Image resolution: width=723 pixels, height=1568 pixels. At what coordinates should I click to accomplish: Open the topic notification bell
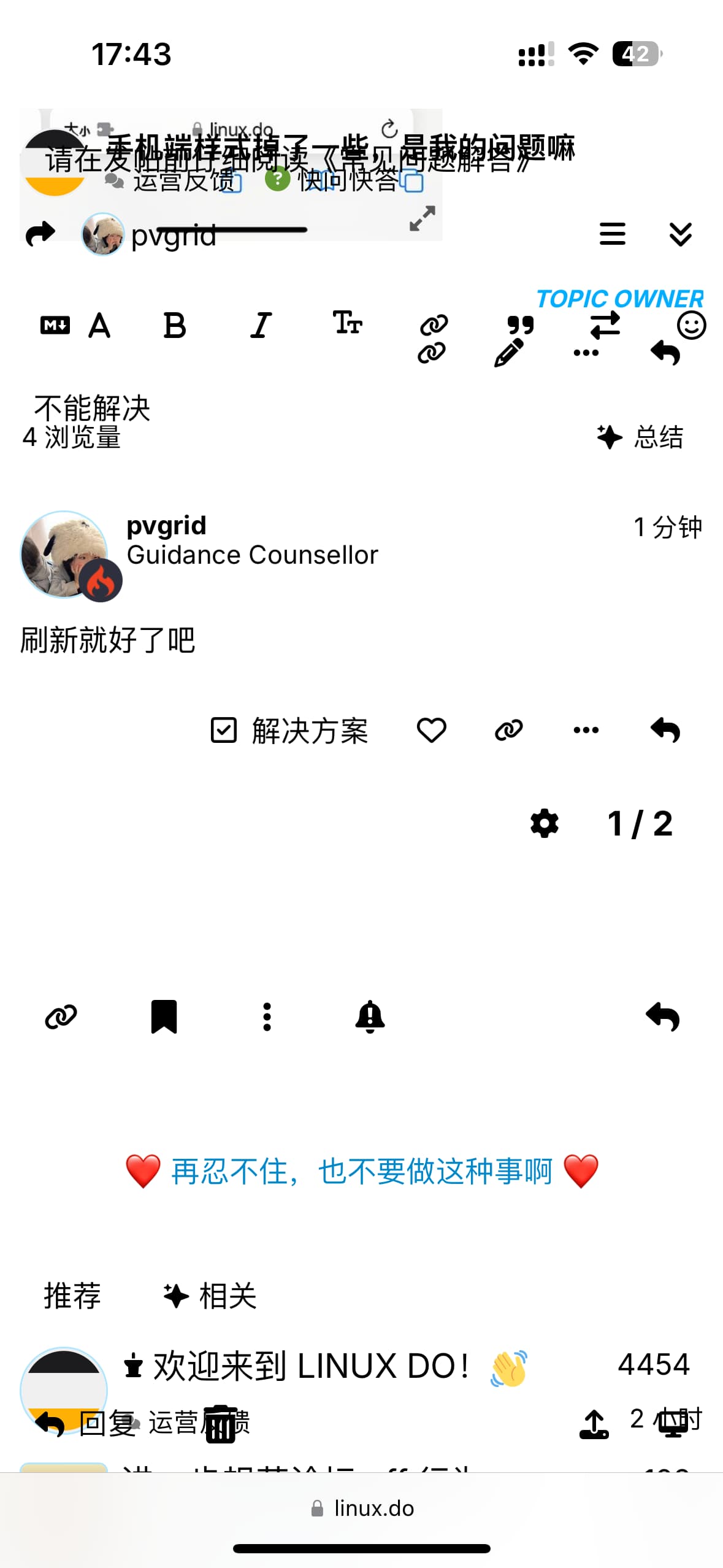tap(370, 1017)
